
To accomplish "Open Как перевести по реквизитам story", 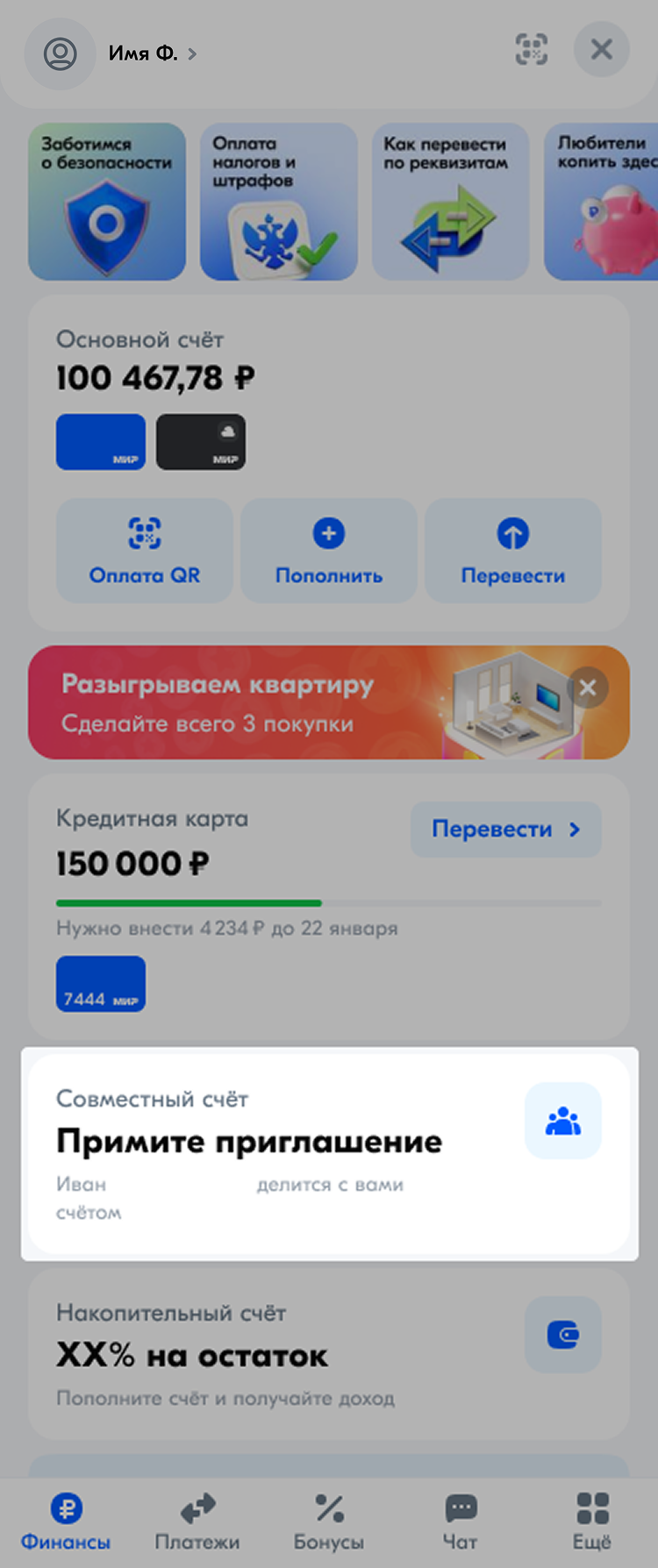I will tap(450, 202).
